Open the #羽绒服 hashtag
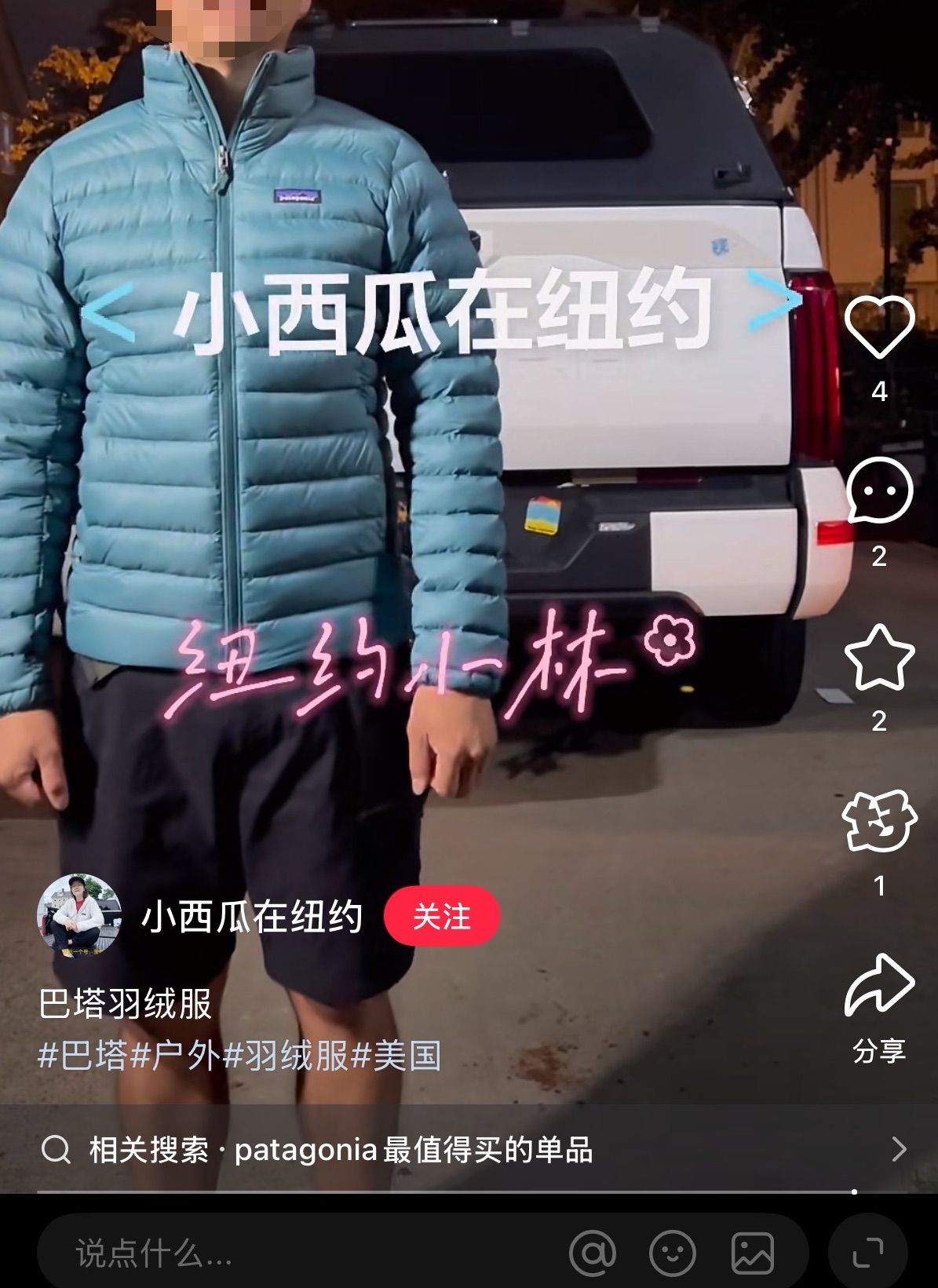Viewport: 938px width, 1288px height. [286, 1056]
